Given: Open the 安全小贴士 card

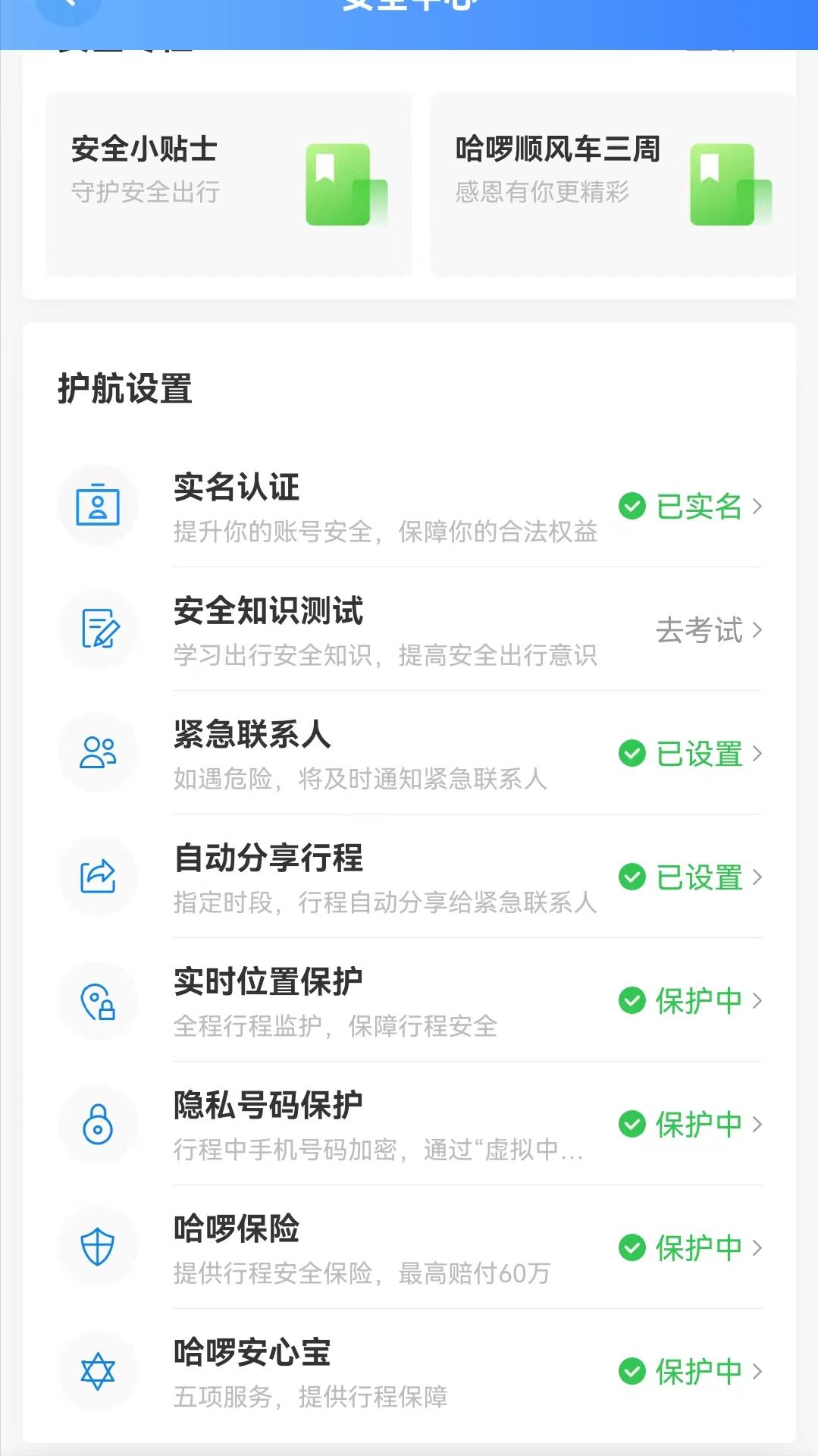Looking at the screenshot, I should tap(227, 184).
